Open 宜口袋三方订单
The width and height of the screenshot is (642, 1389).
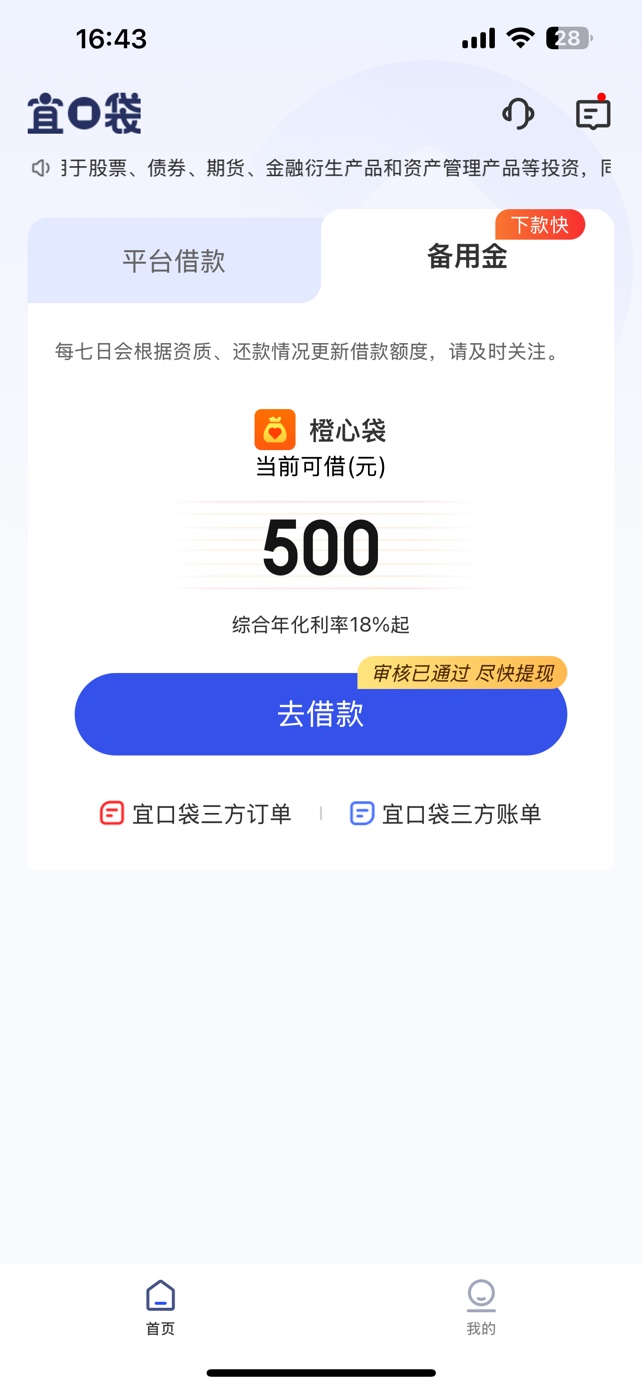pyautogui.click(x=196, y=814)
